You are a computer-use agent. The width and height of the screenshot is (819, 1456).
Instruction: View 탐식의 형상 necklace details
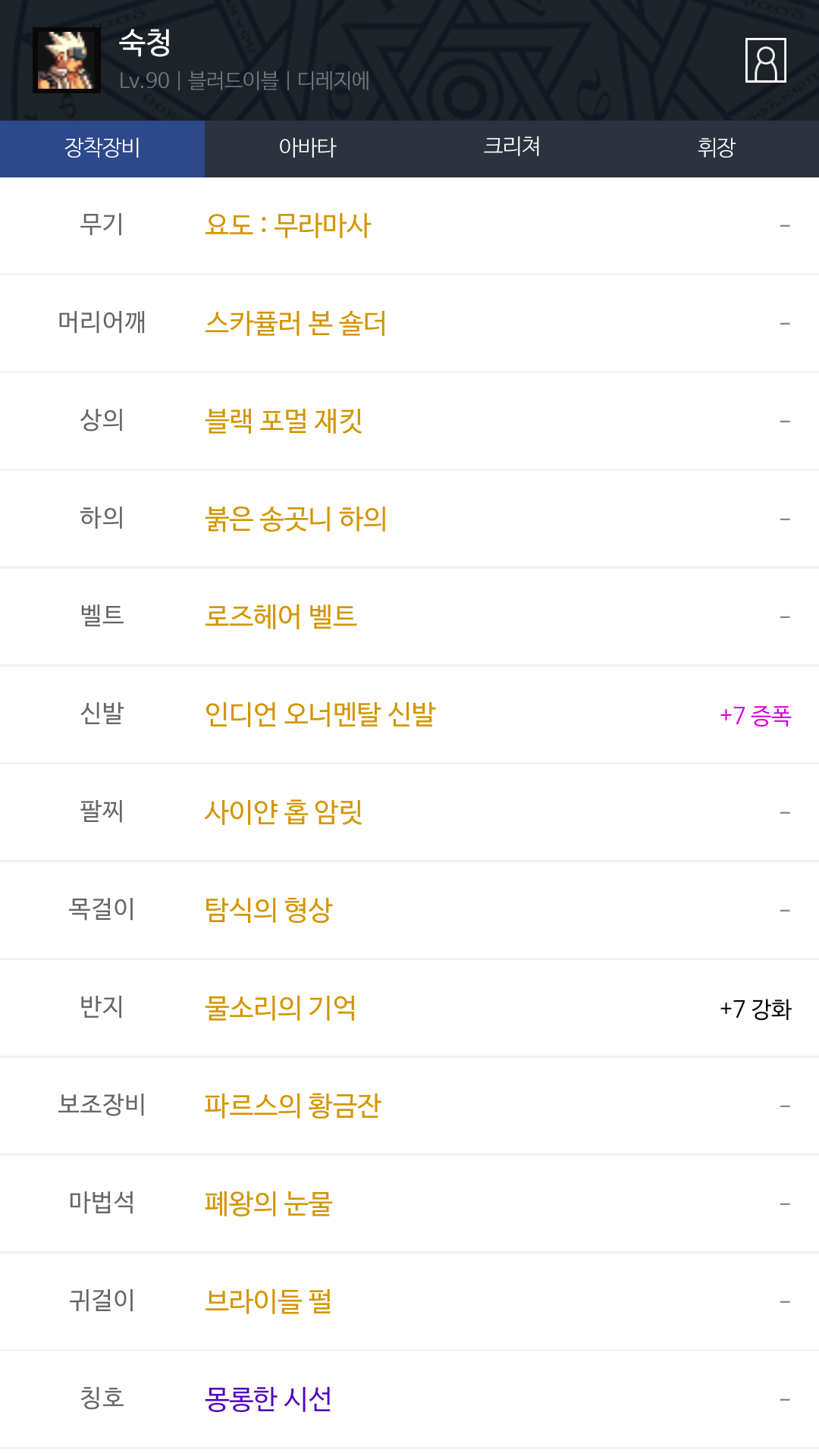(268, 910)
